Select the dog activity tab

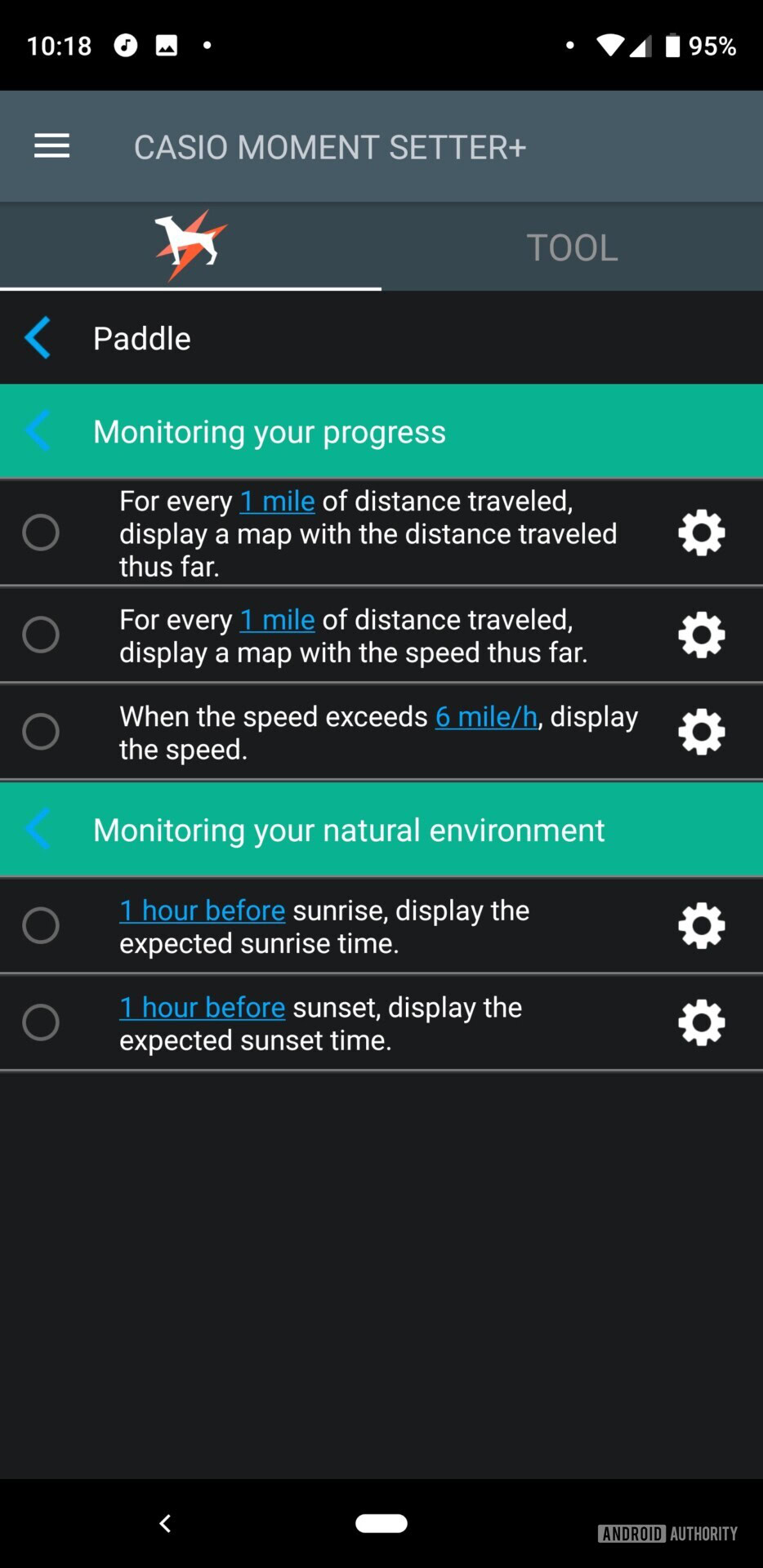point(190,245)
